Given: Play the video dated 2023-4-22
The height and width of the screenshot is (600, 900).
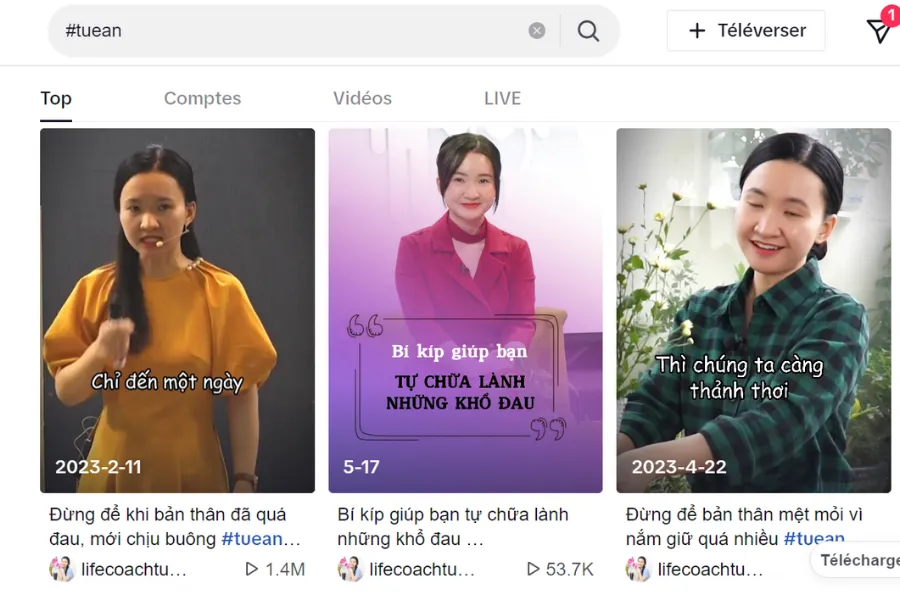Looking at the screenshot, I should (x=753, y=310).
